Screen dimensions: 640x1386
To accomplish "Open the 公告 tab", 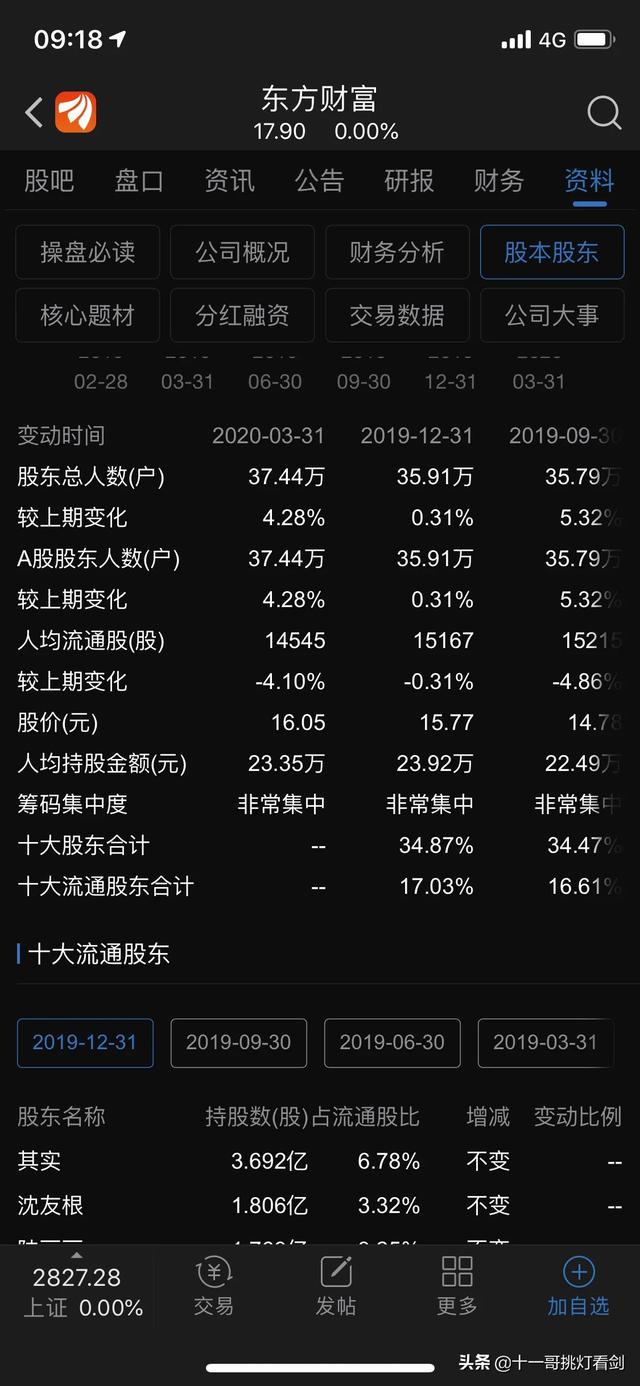I will tap(319, 181).
